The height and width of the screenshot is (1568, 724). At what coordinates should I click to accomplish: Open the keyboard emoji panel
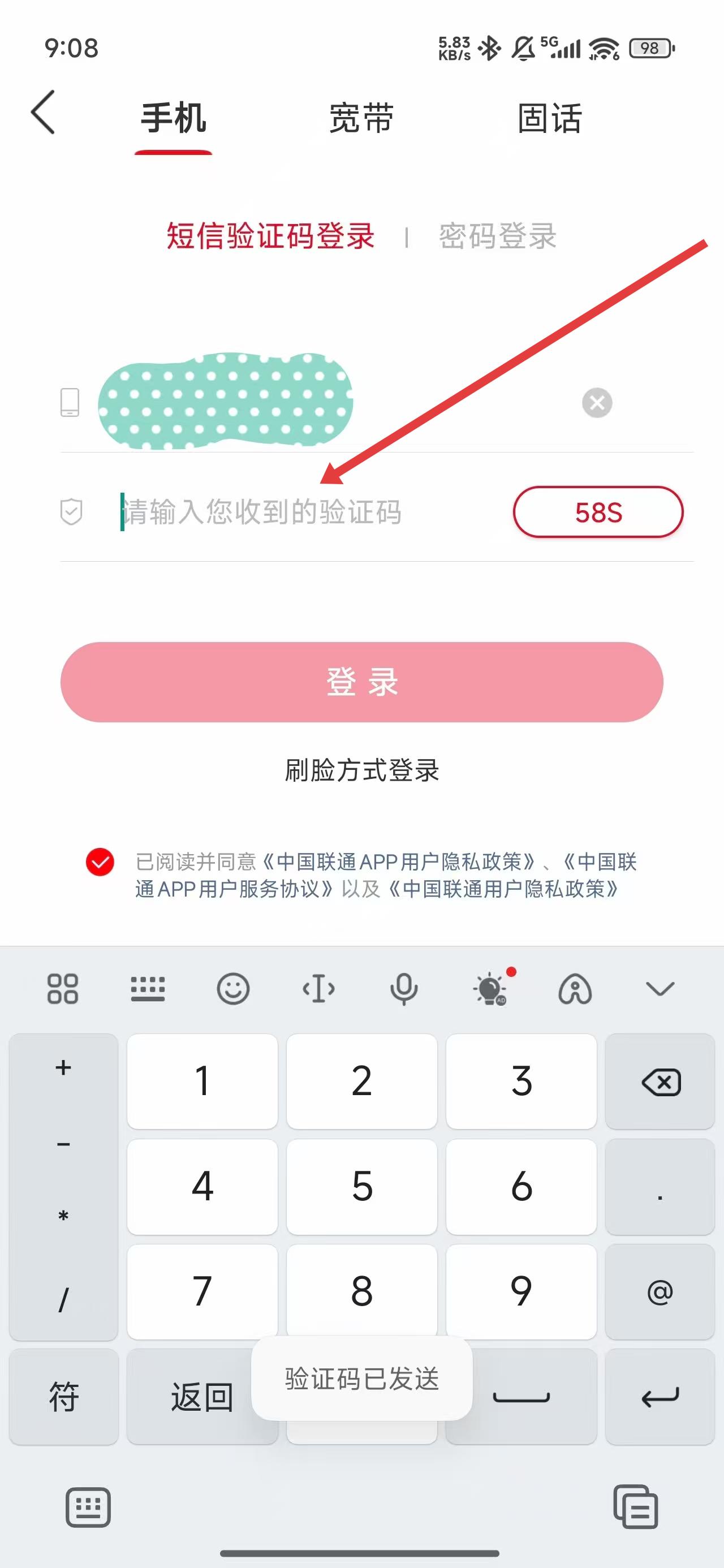pyautogui.click(x=233, y=989)
